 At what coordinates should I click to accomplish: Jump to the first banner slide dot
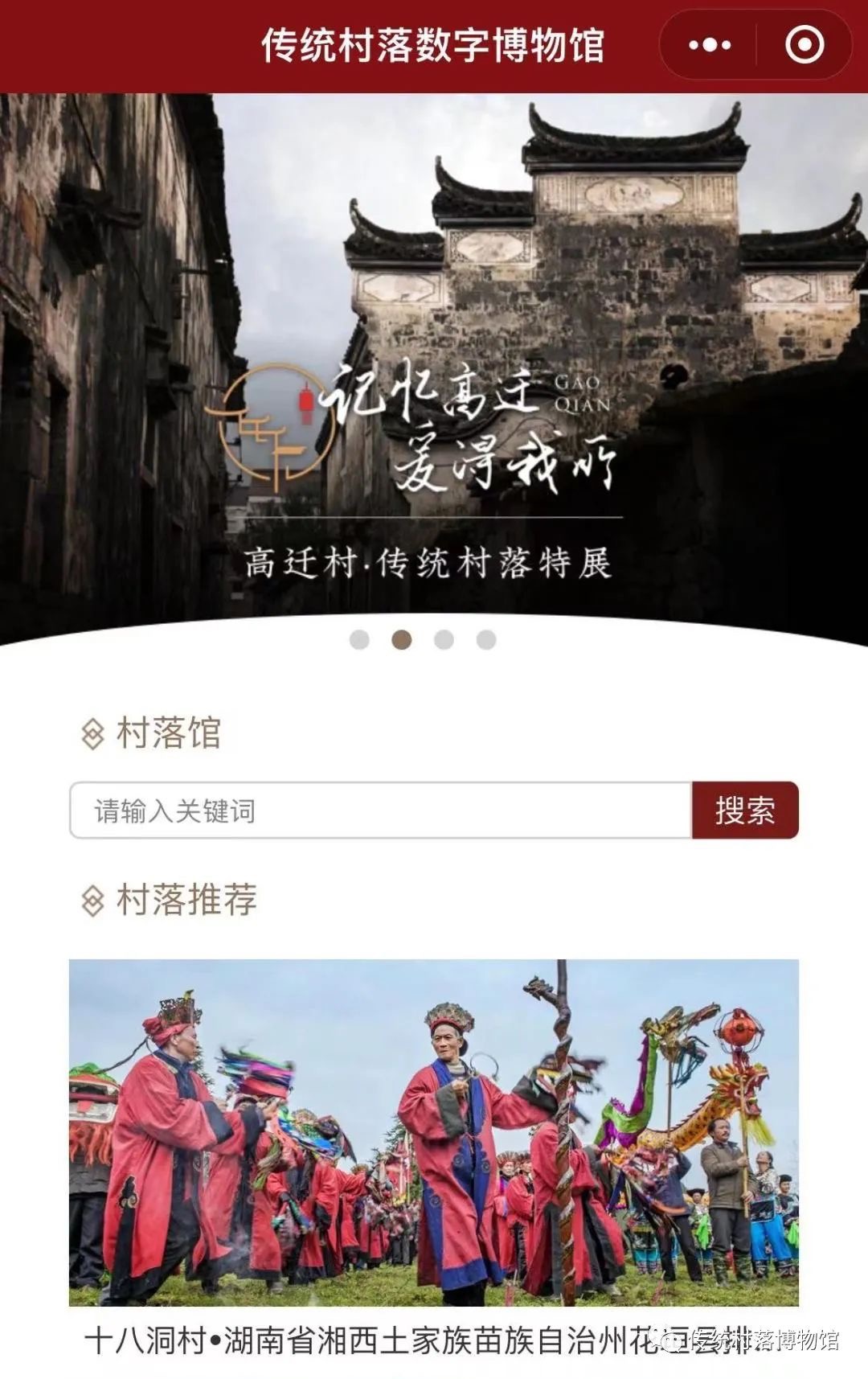pyautogui.click(x=359, y=640)
